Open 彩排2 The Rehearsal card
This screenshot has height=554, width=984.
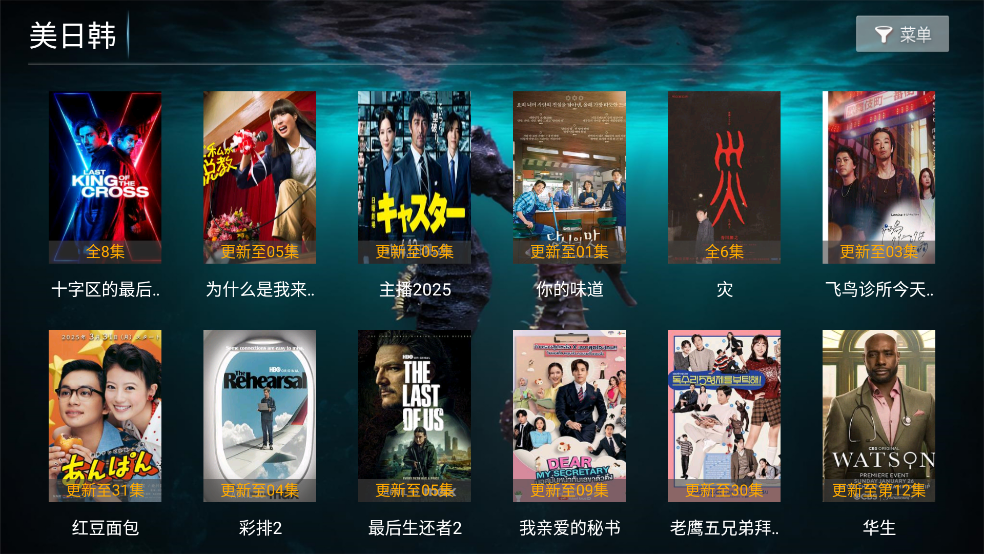tap(260, 416)
